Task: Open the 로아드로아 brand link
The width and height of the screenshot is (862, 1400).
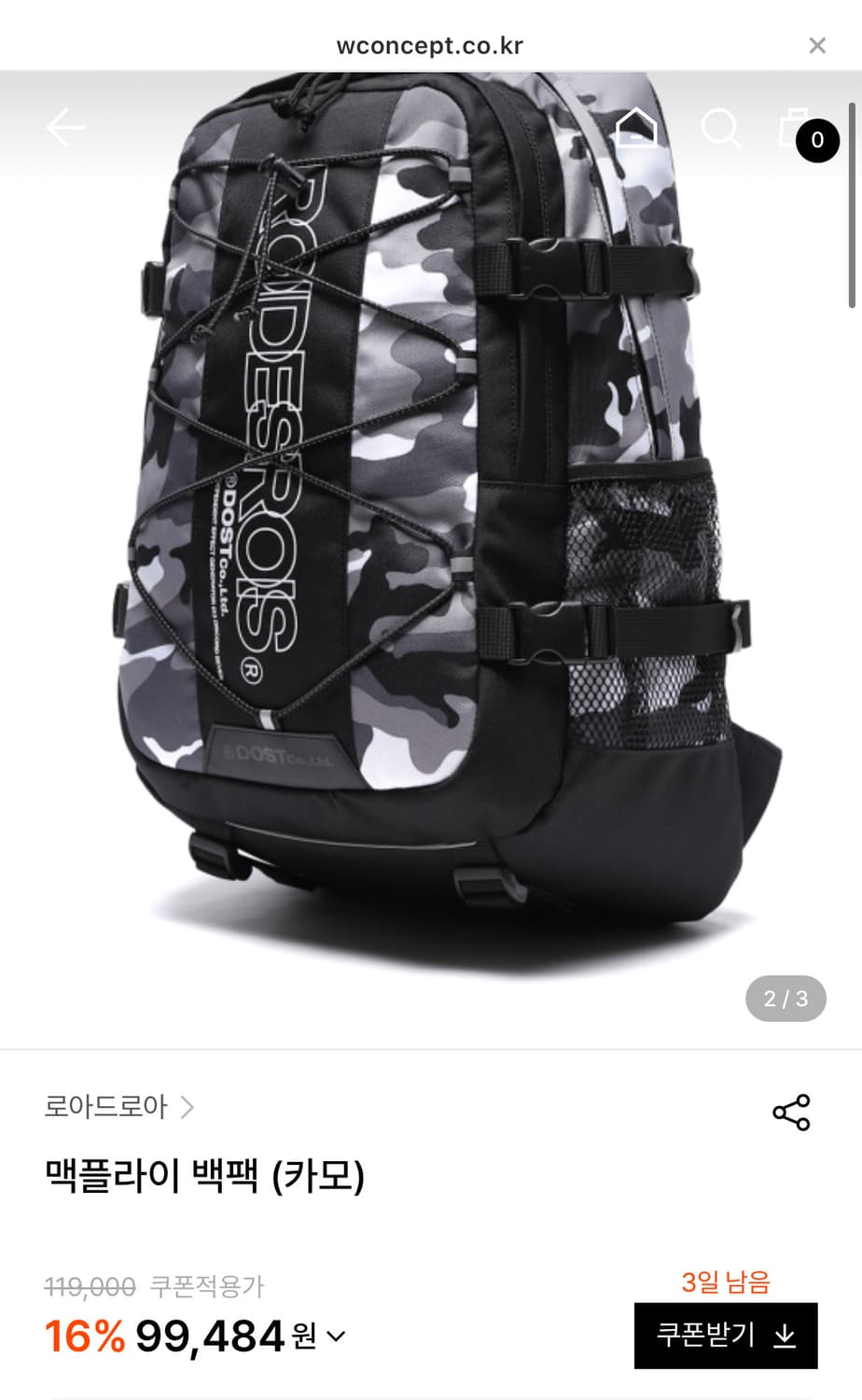Action: coord(106,1108)
